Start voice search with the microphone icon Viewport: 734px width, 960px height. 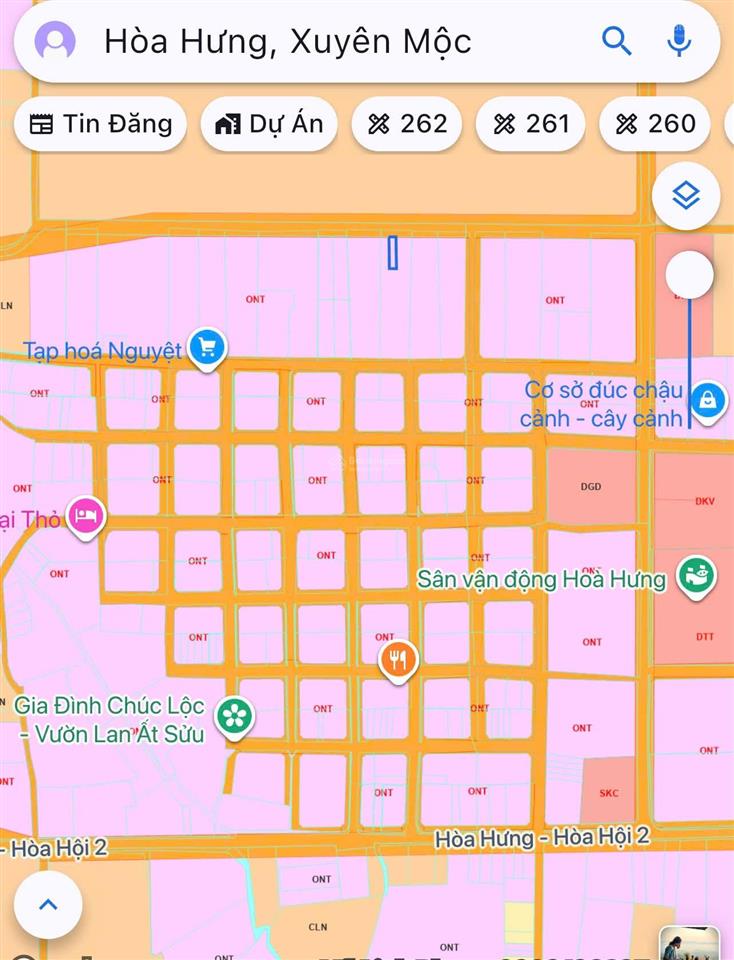tap(679, 41)
